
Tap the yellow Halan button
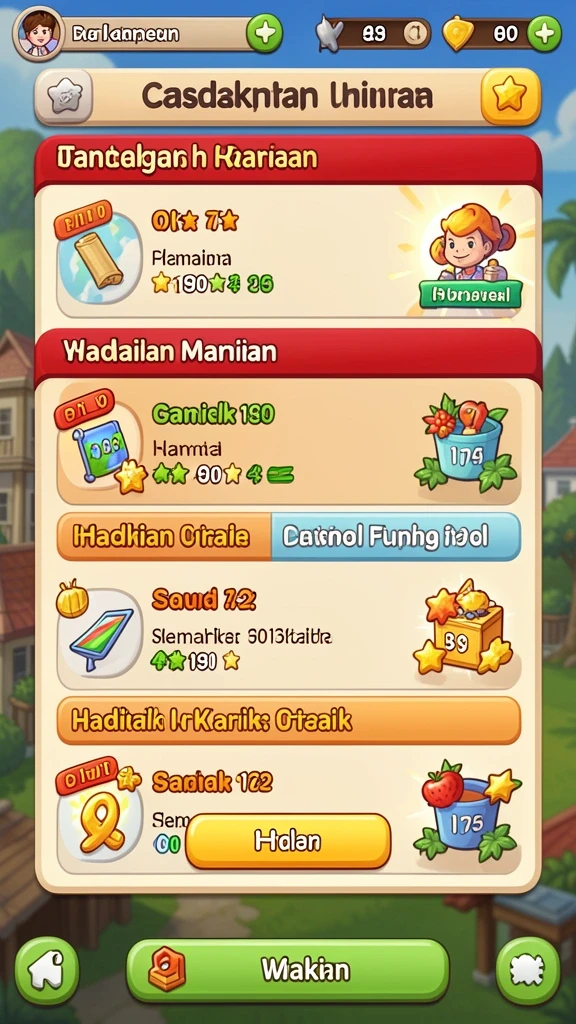point(288,841)
